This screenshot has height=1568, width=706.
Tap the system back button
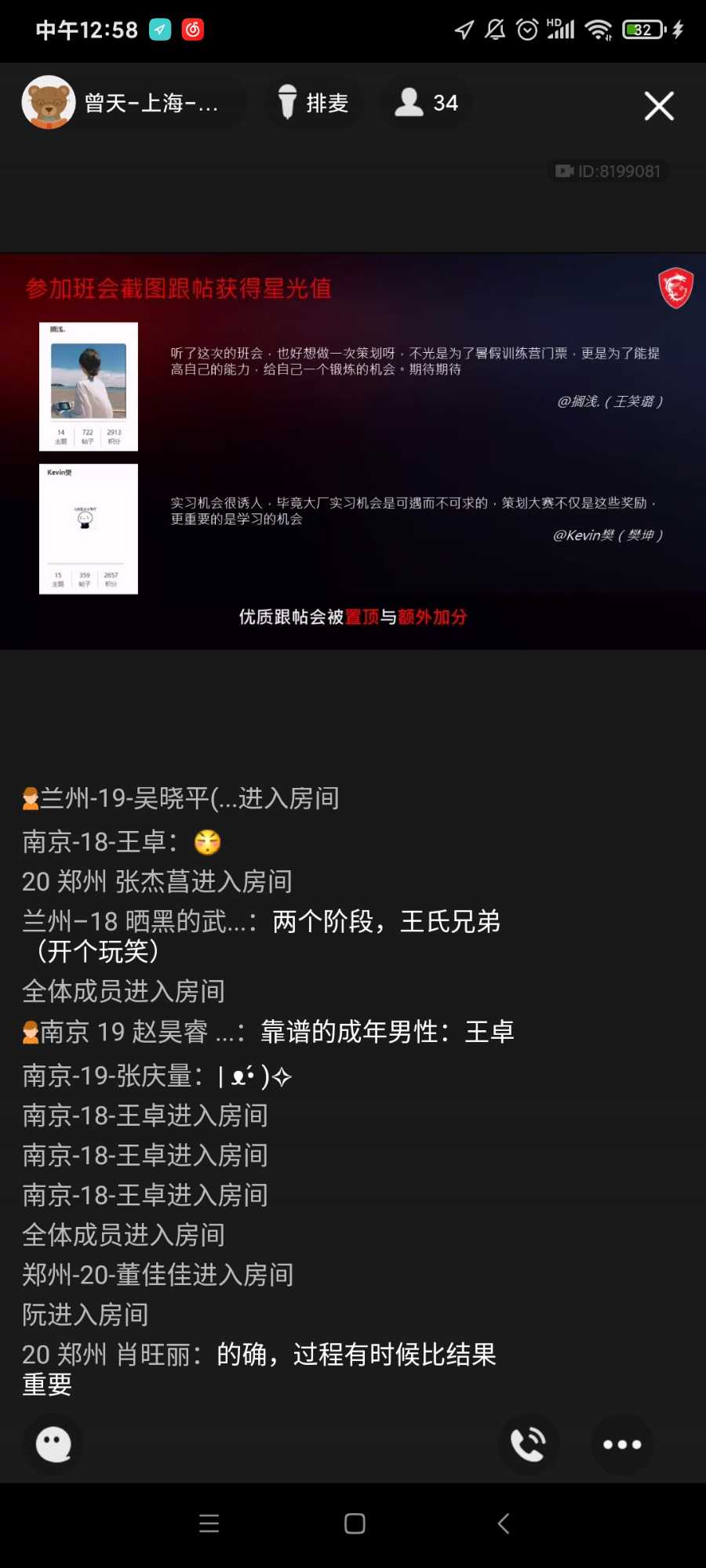coord(504,1523)
